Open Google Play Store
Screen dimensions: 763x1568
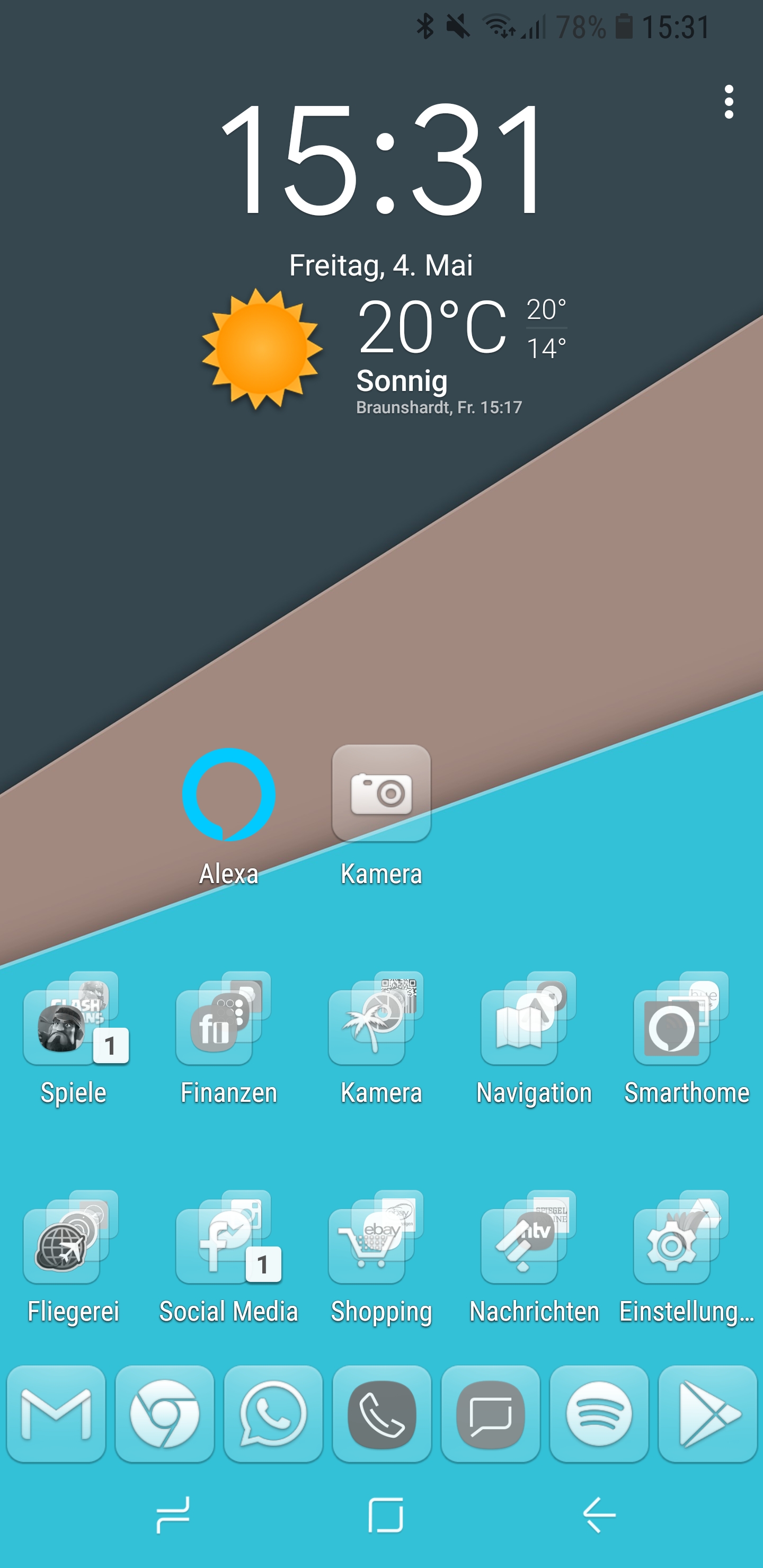click(707, 1413)
